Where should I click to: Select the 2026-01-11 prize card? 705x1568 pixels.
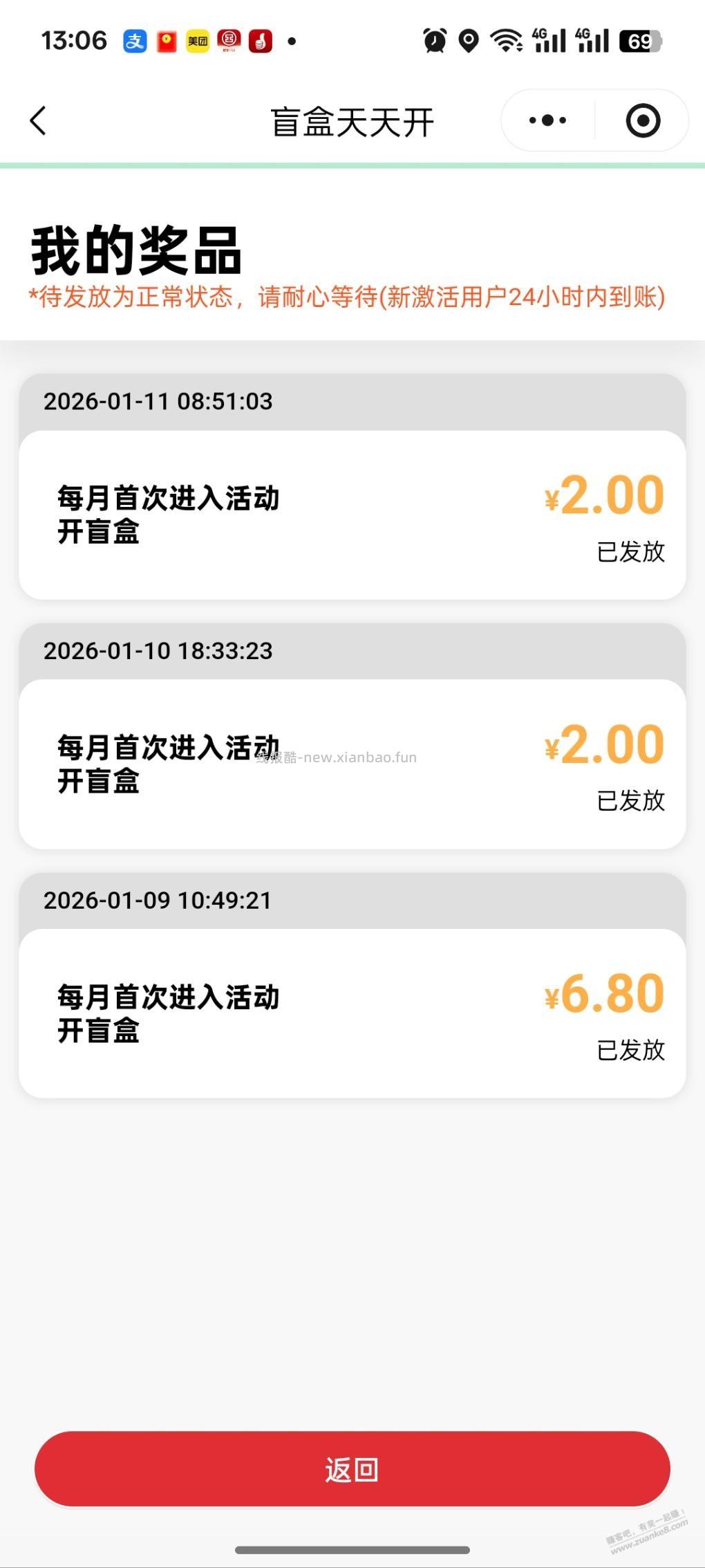pos(352,512)
